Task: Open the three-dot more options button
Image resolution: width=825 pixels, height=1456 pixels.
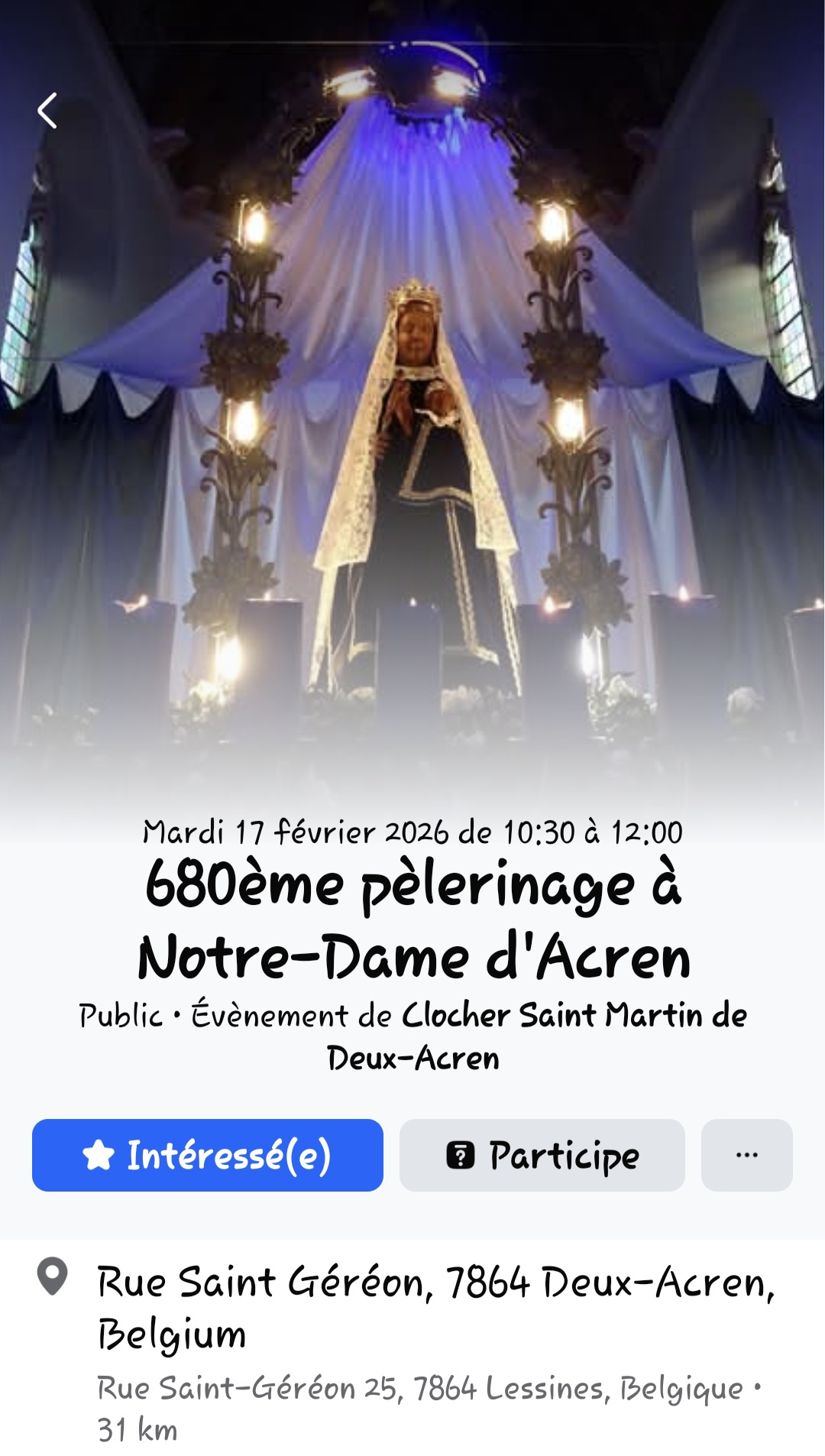Action: pos(746,1155)
